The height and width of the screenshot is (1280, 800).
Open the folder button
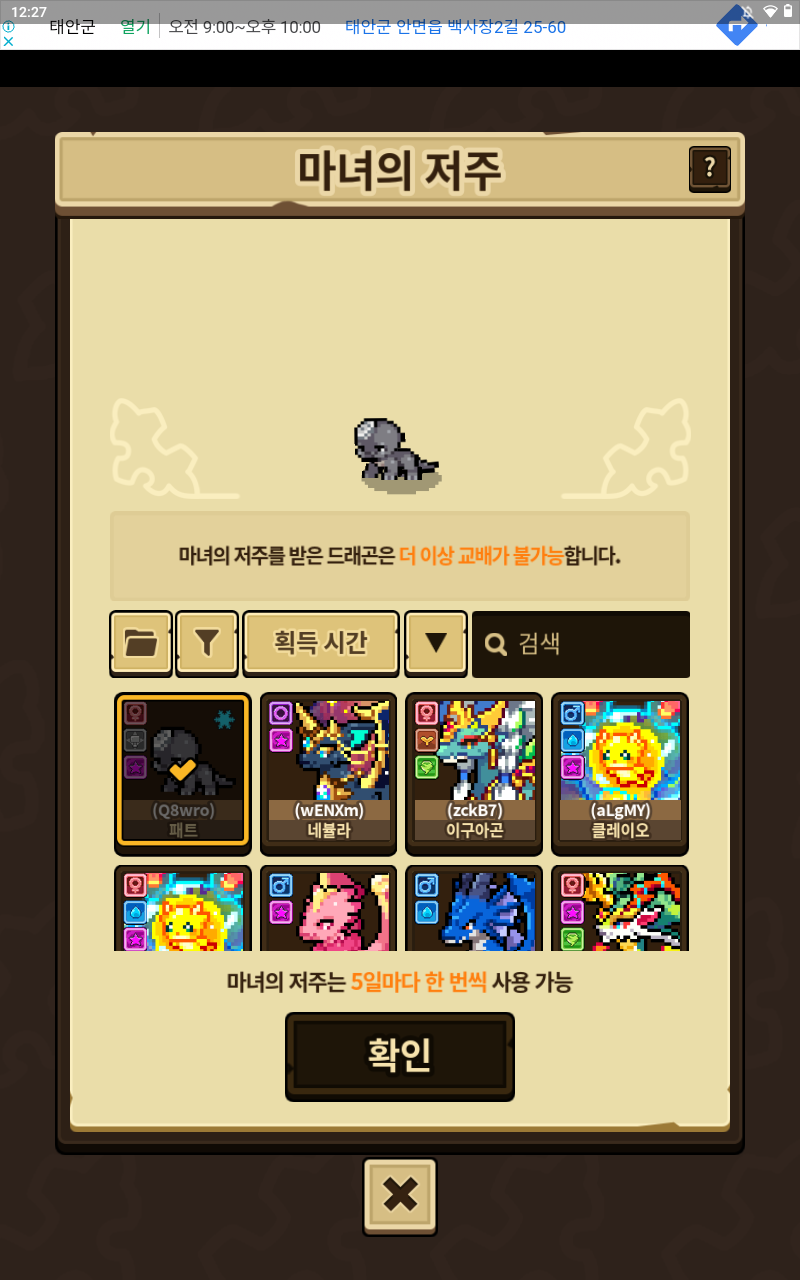click(x=141, y=643)
